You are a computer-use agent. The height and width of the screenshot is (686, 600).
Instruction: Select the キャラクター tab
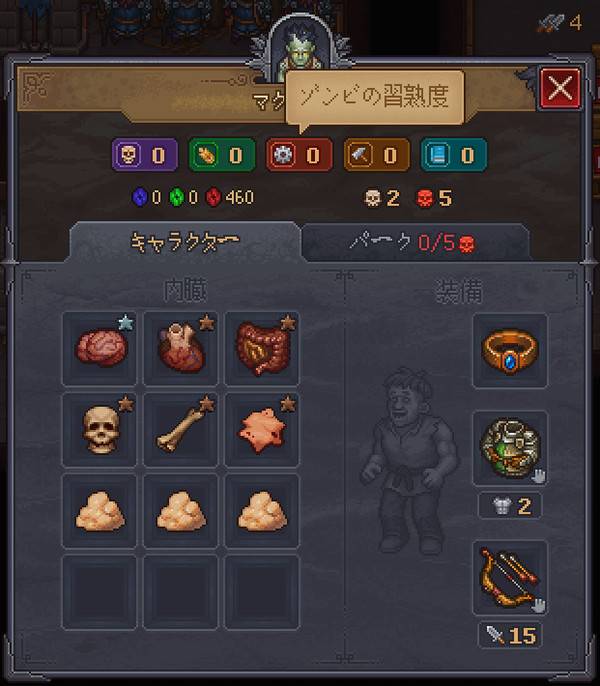[185, 242]
